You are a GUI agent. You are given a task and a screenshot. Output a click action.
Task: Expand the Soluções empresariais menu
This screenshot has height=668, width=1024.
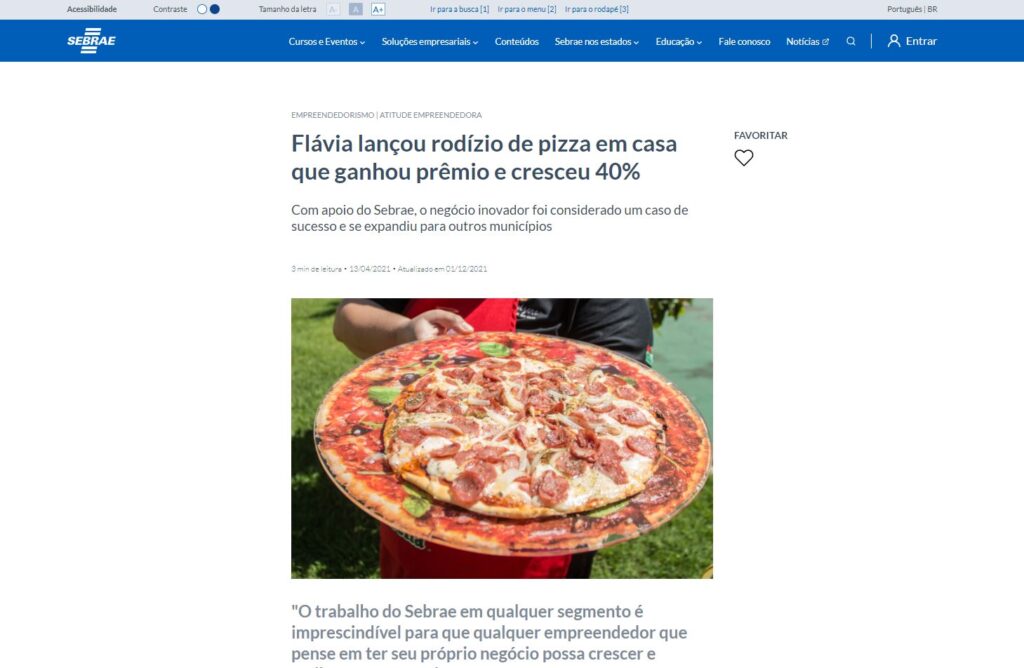tap(430, 42)
